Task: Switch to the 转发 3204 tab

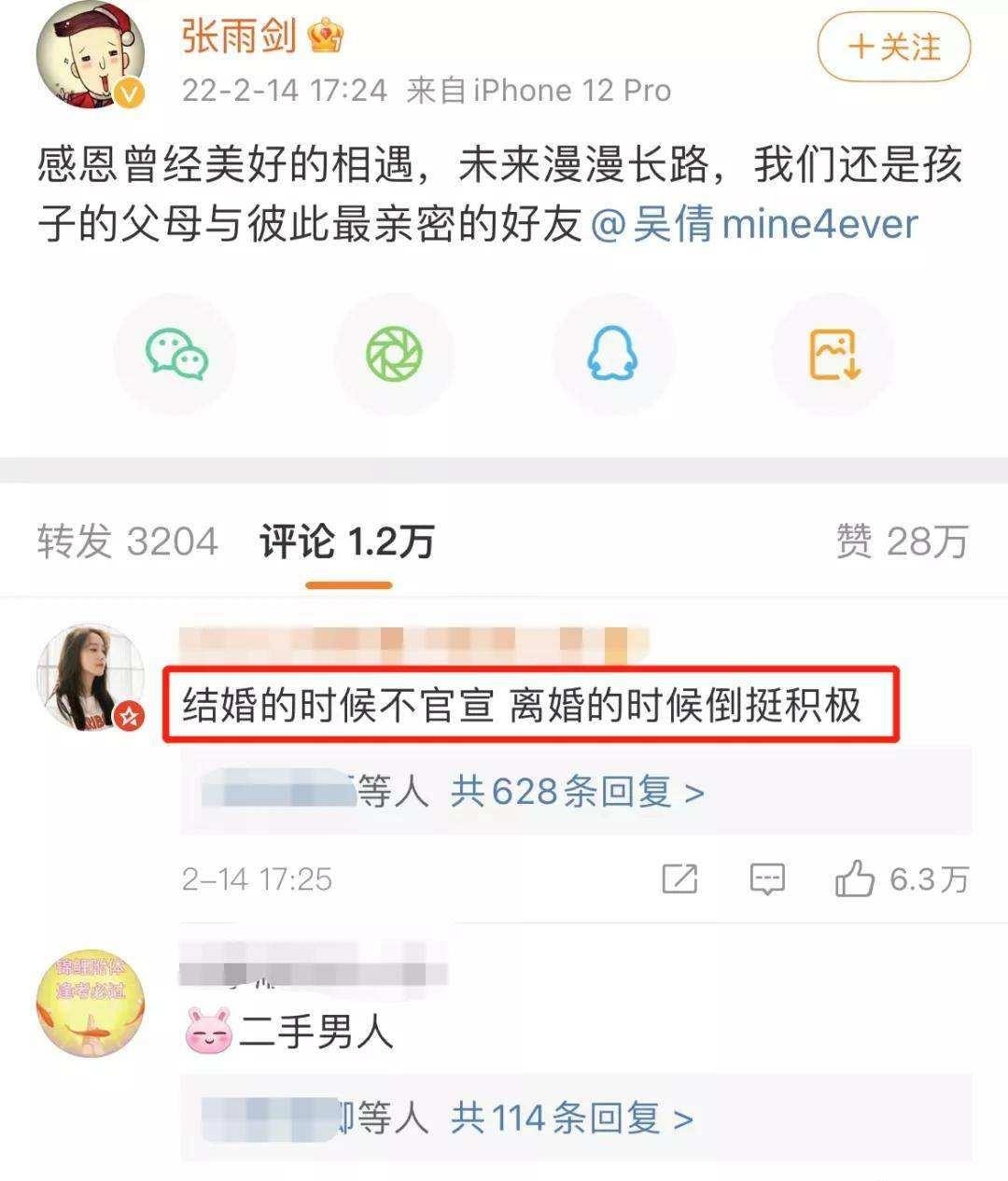Action: 128,541
